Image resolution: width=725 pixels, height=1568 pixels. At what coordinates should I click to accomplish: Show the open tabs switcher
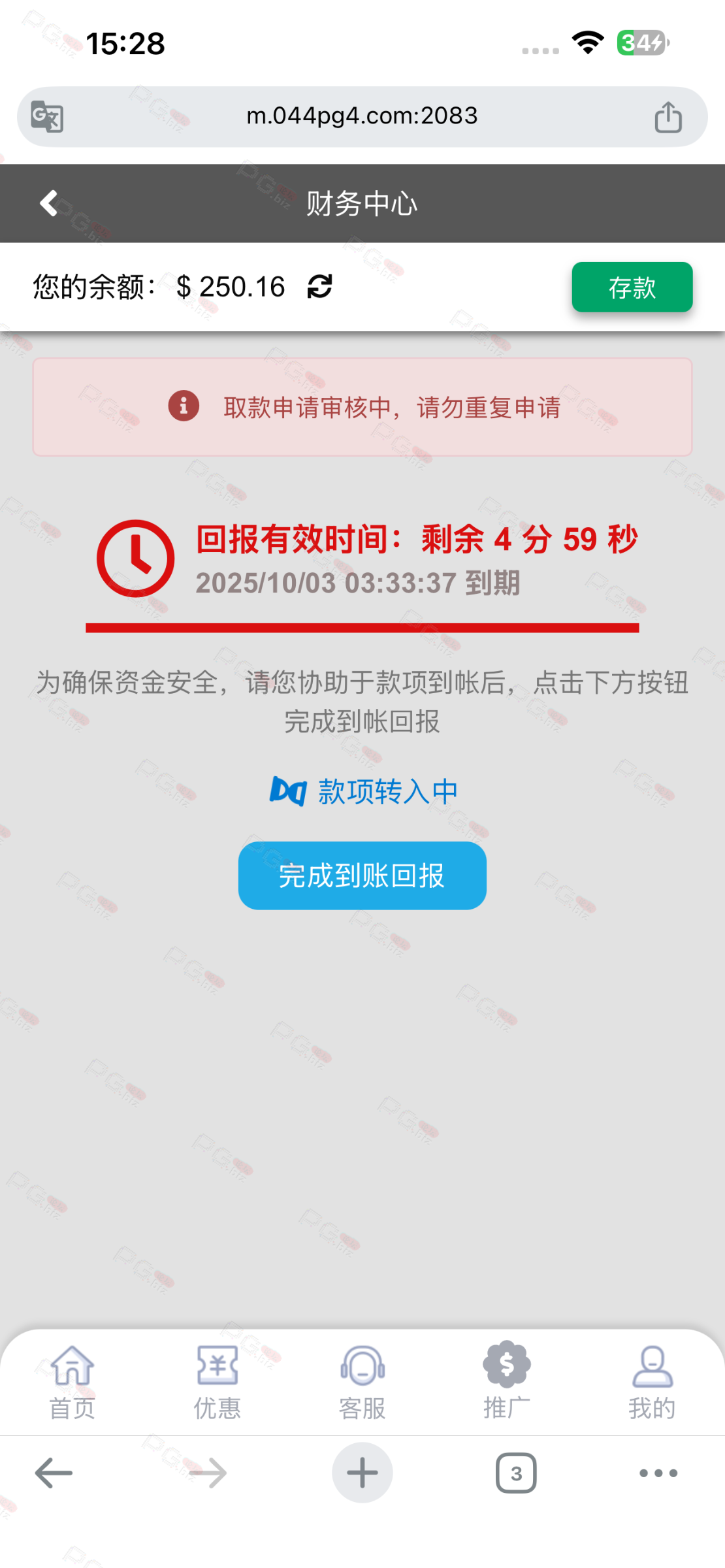click(x=516, y=1473)
